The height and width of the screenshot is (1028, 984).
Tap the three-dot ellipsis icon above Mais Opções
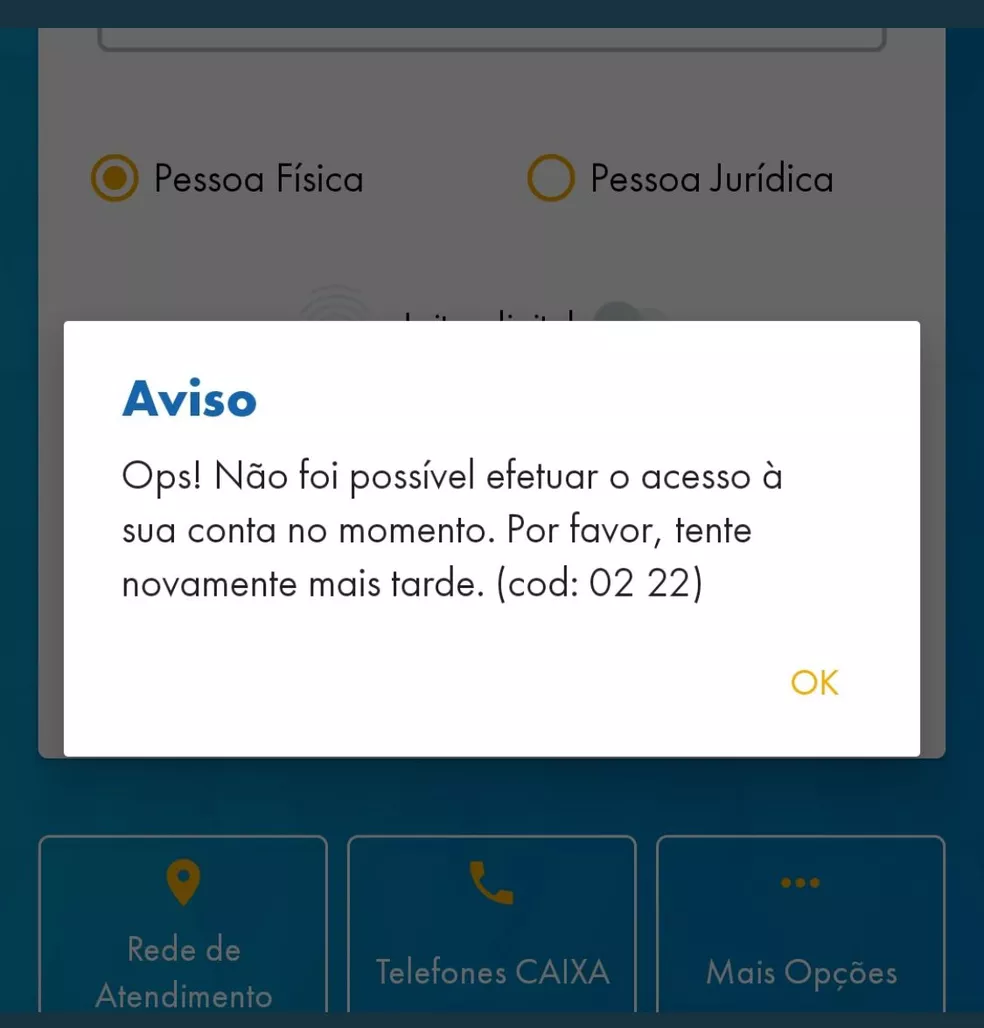coord(799,882)
